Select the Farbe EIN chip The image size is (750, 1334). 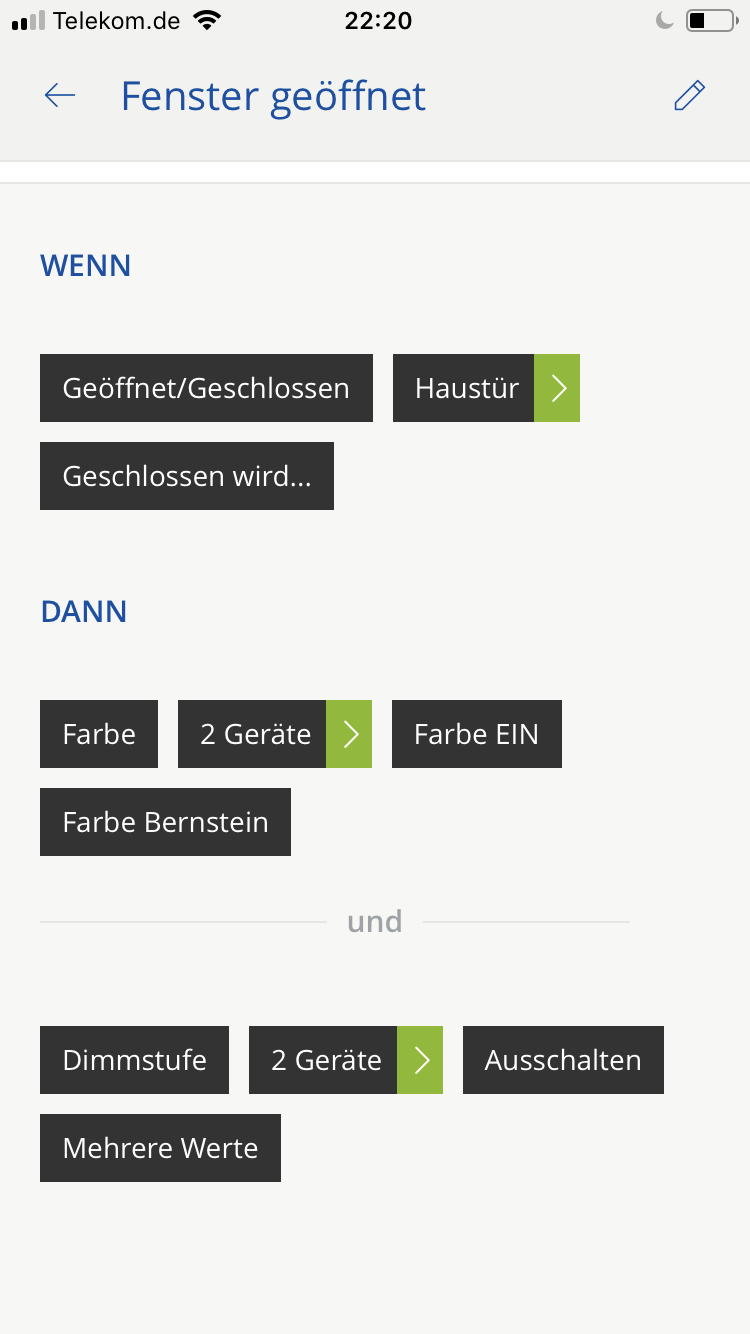tap(476, 734)
